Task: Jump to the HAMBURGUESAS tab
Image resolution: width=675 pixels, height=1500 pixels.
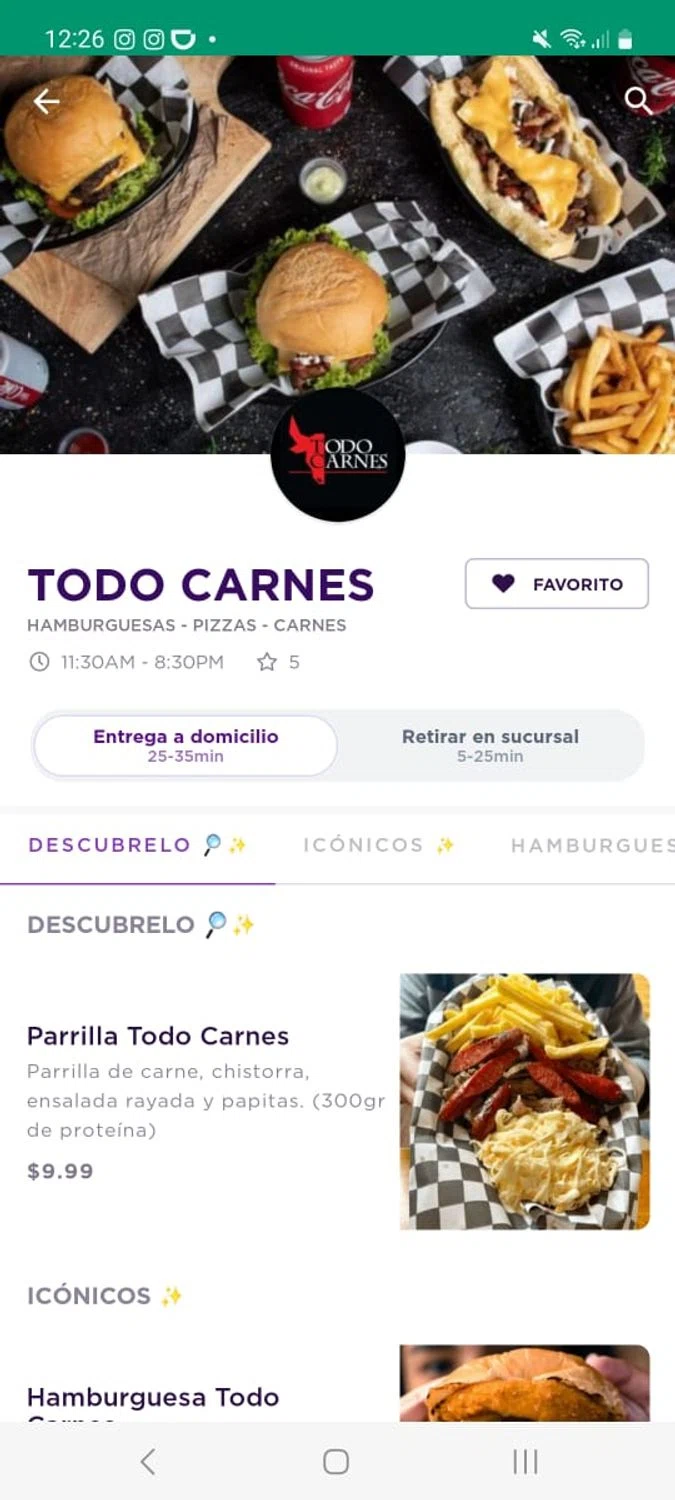Action: click(592, 846)
